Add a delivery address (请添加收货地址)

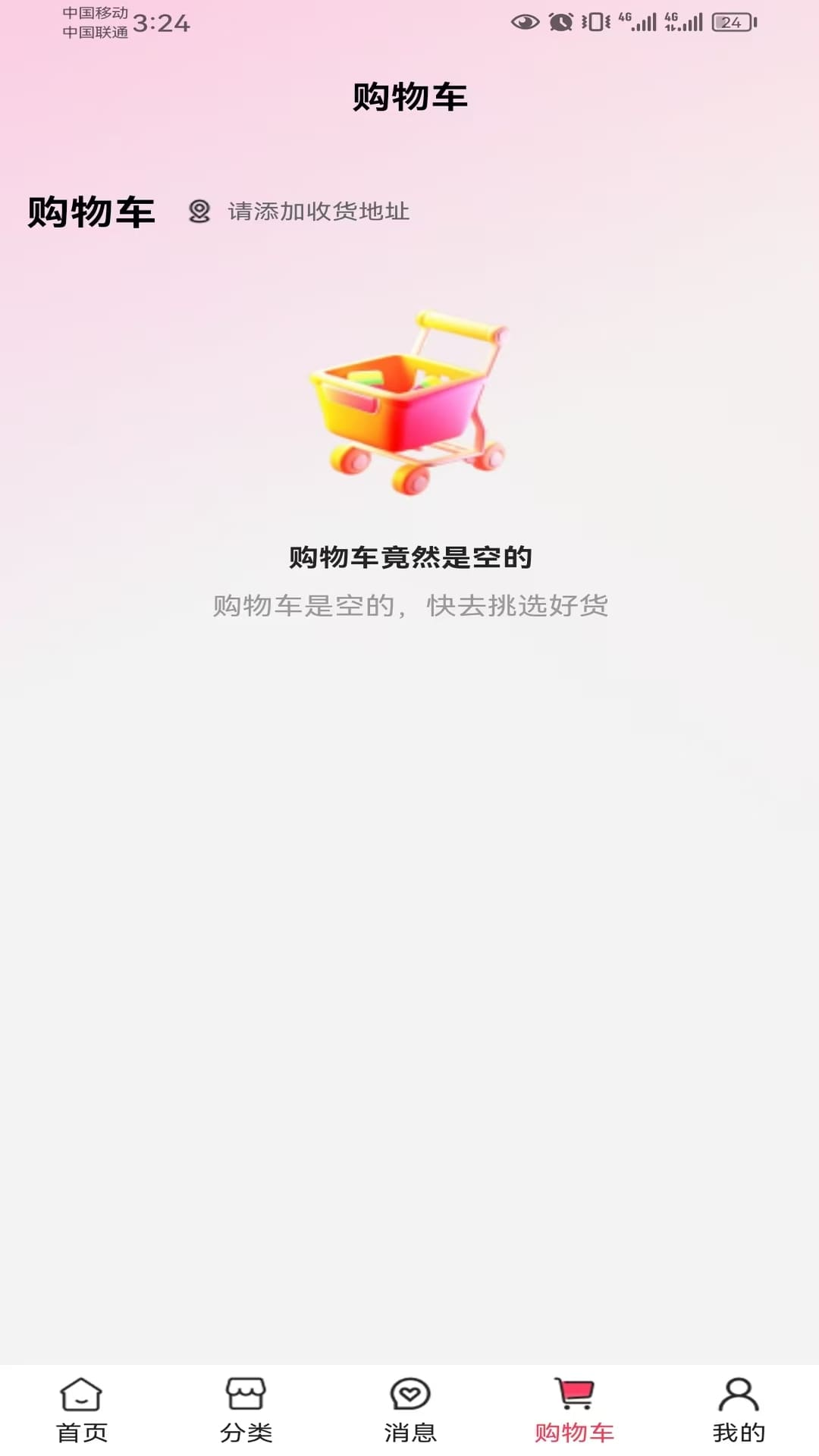[x=317, y=212]
